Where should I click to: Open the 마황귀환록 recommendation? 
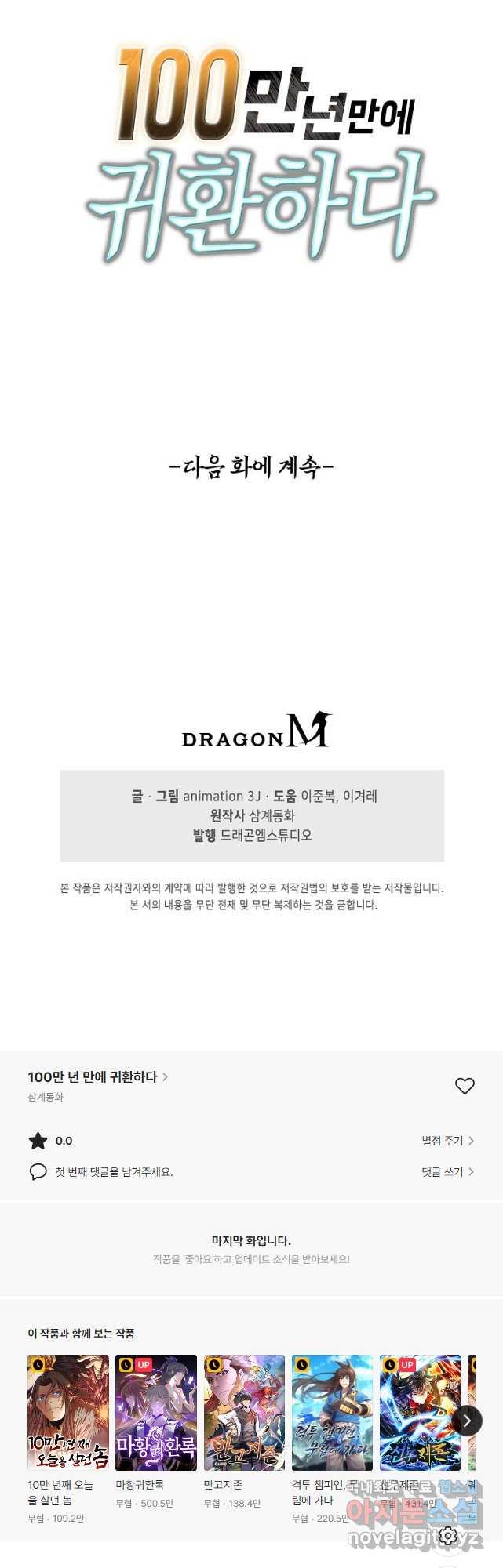156,1412
